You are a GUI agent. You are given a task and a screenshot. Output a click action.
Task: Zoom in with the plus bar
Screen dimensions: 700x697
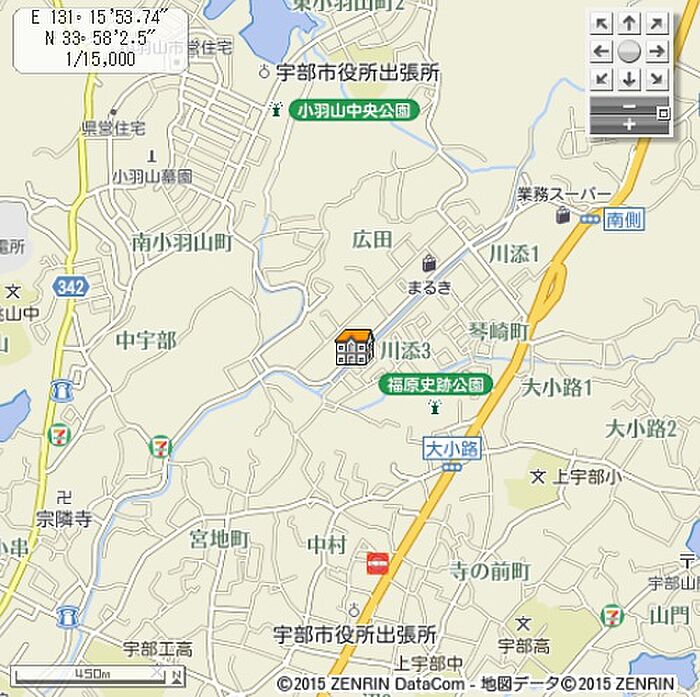tap(628, 125)
